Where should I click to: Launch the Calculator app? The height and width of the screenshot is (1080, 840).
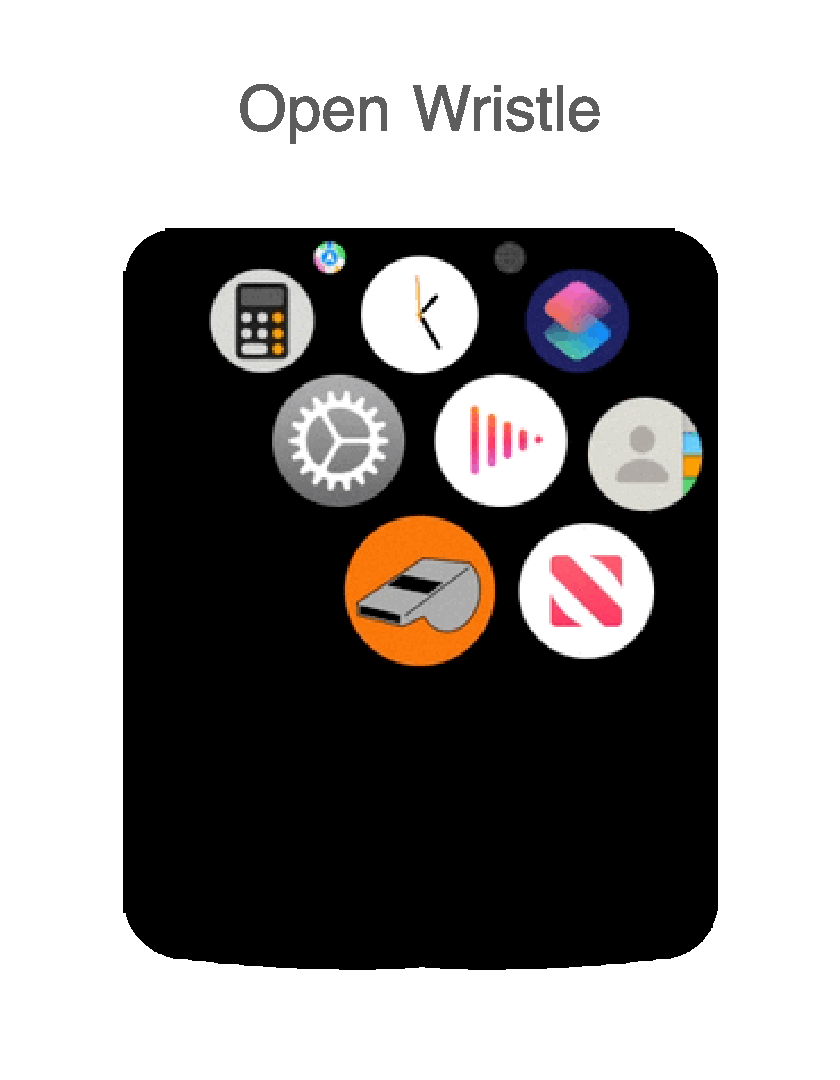click(x=262, y=321)
